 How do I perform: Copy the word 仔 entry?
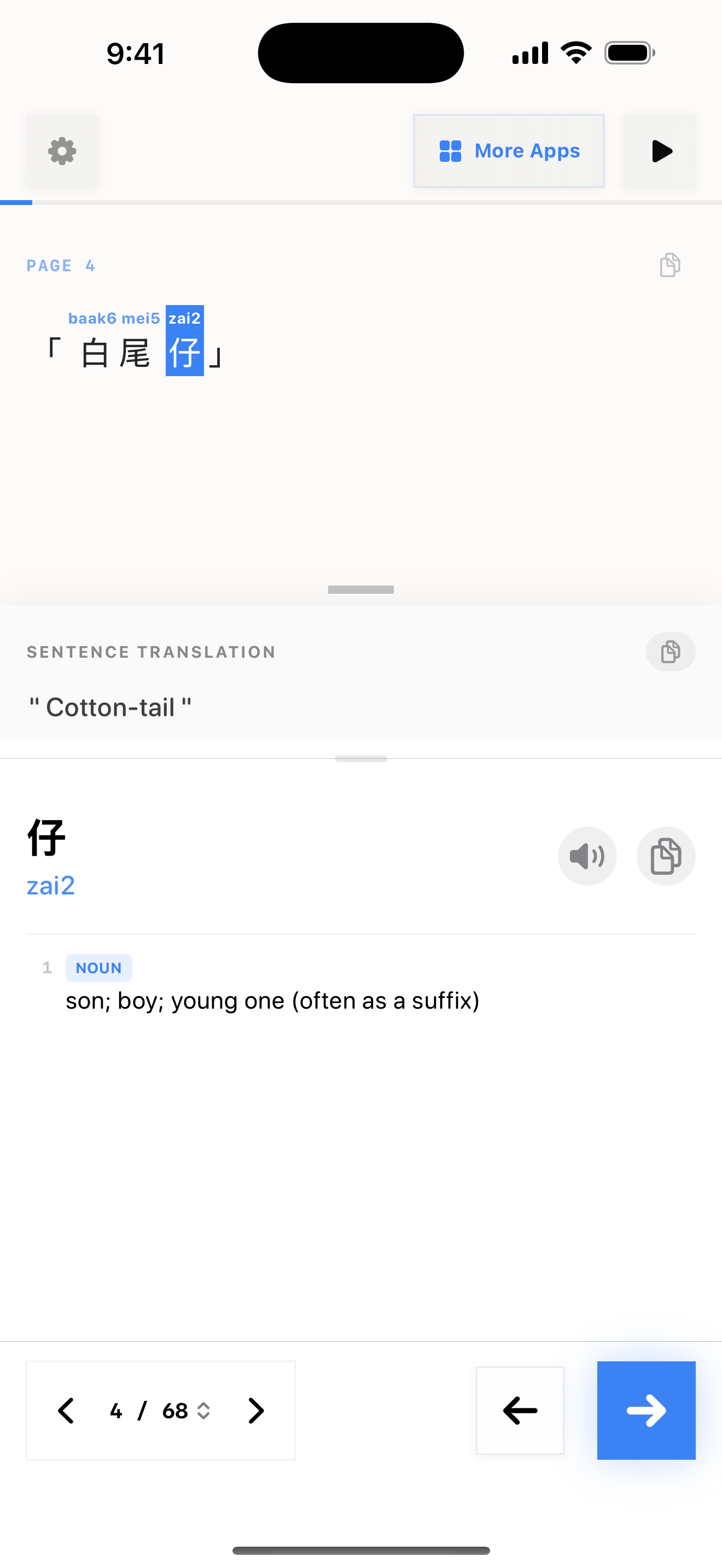(x=665, y=856)
